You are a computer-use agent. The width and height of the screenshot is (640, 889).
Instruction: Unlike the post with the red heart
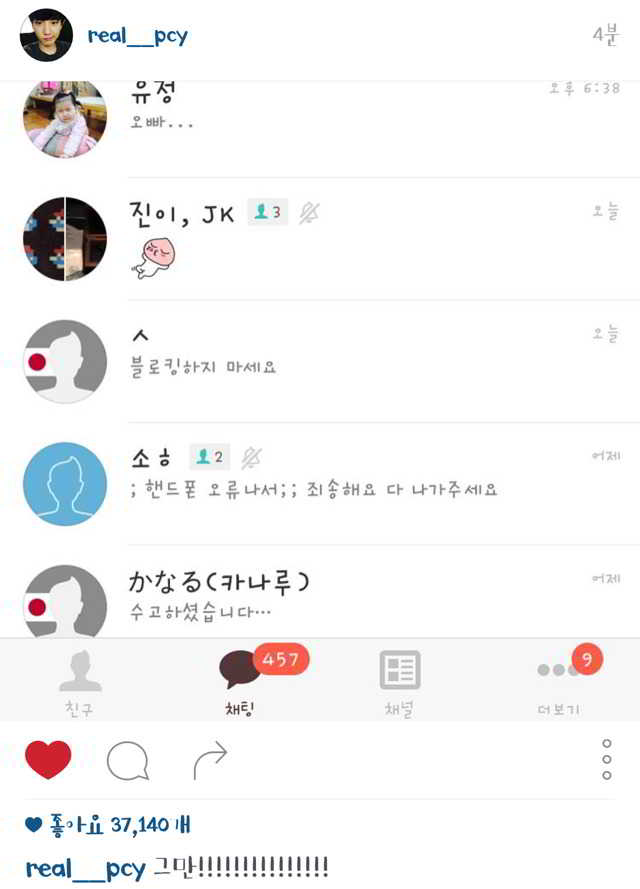48,761
